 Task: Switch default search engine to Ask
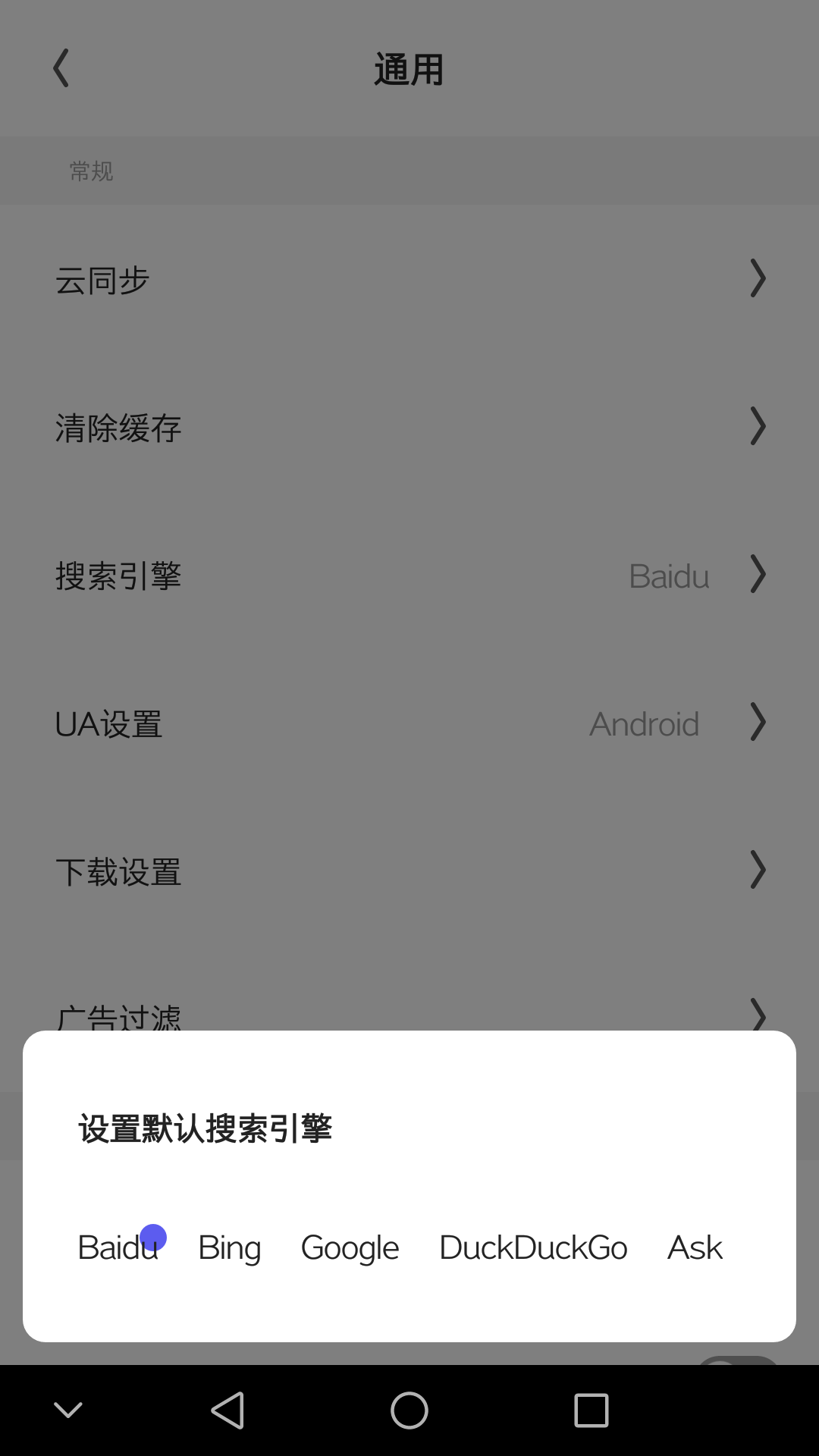click(695, 1247)
